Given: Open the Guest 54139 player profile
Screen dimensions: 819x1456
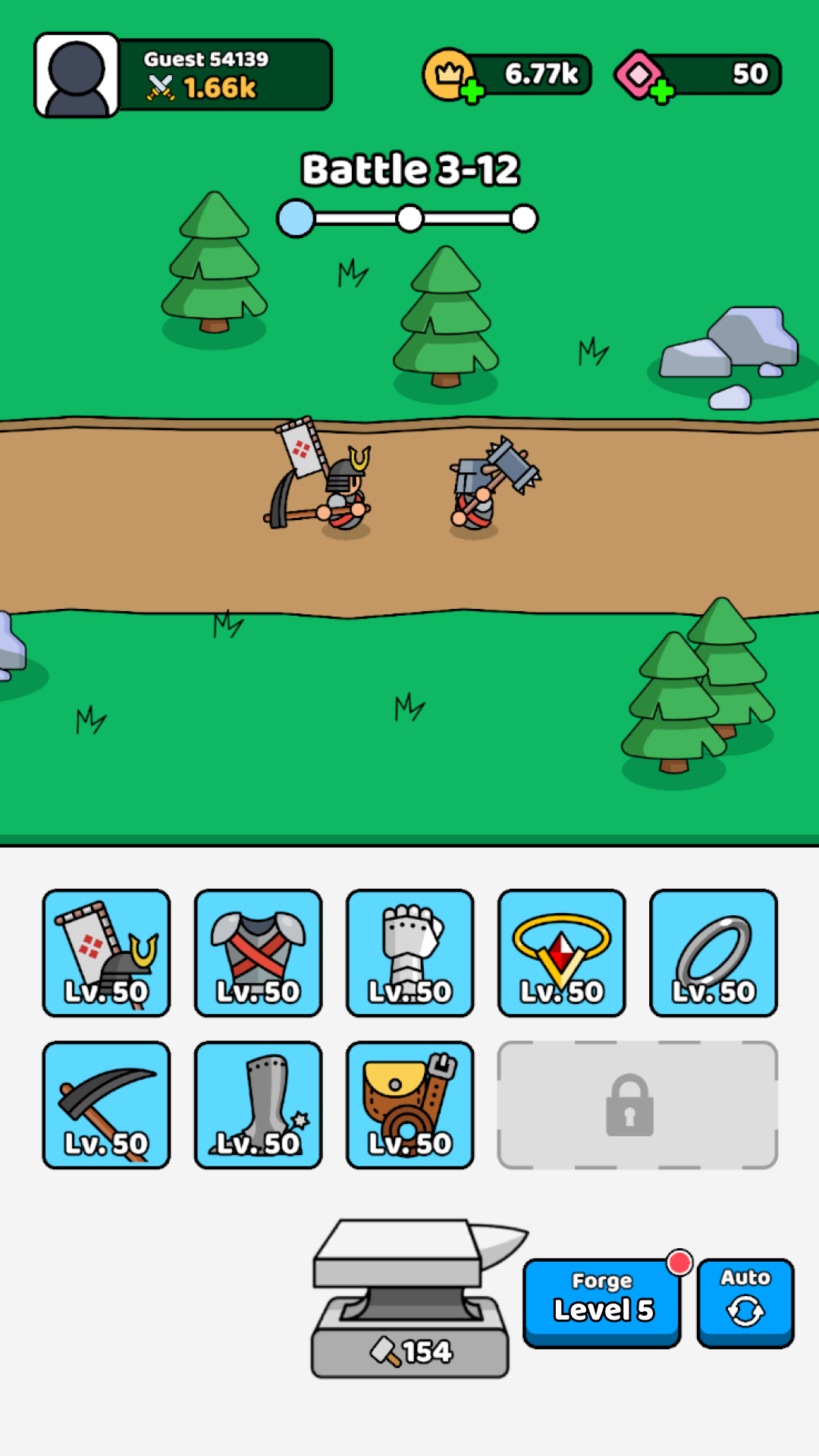Looking at the screenshot, I should pyautogui.click(x=77, y=75).
